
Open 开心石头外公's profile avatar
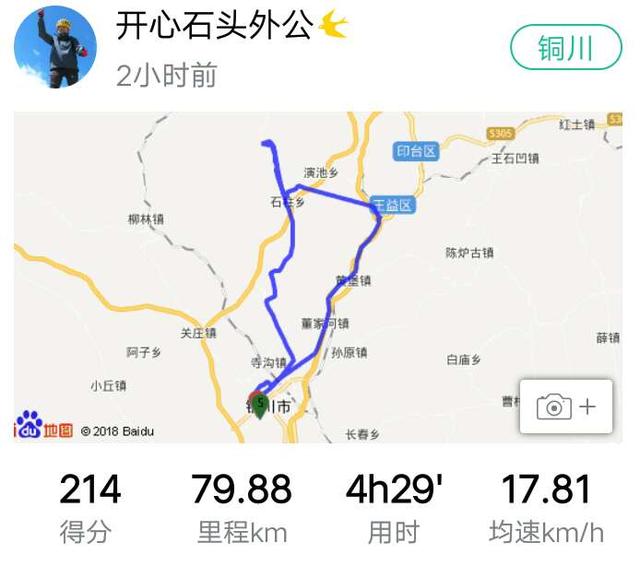click(55, 47)
